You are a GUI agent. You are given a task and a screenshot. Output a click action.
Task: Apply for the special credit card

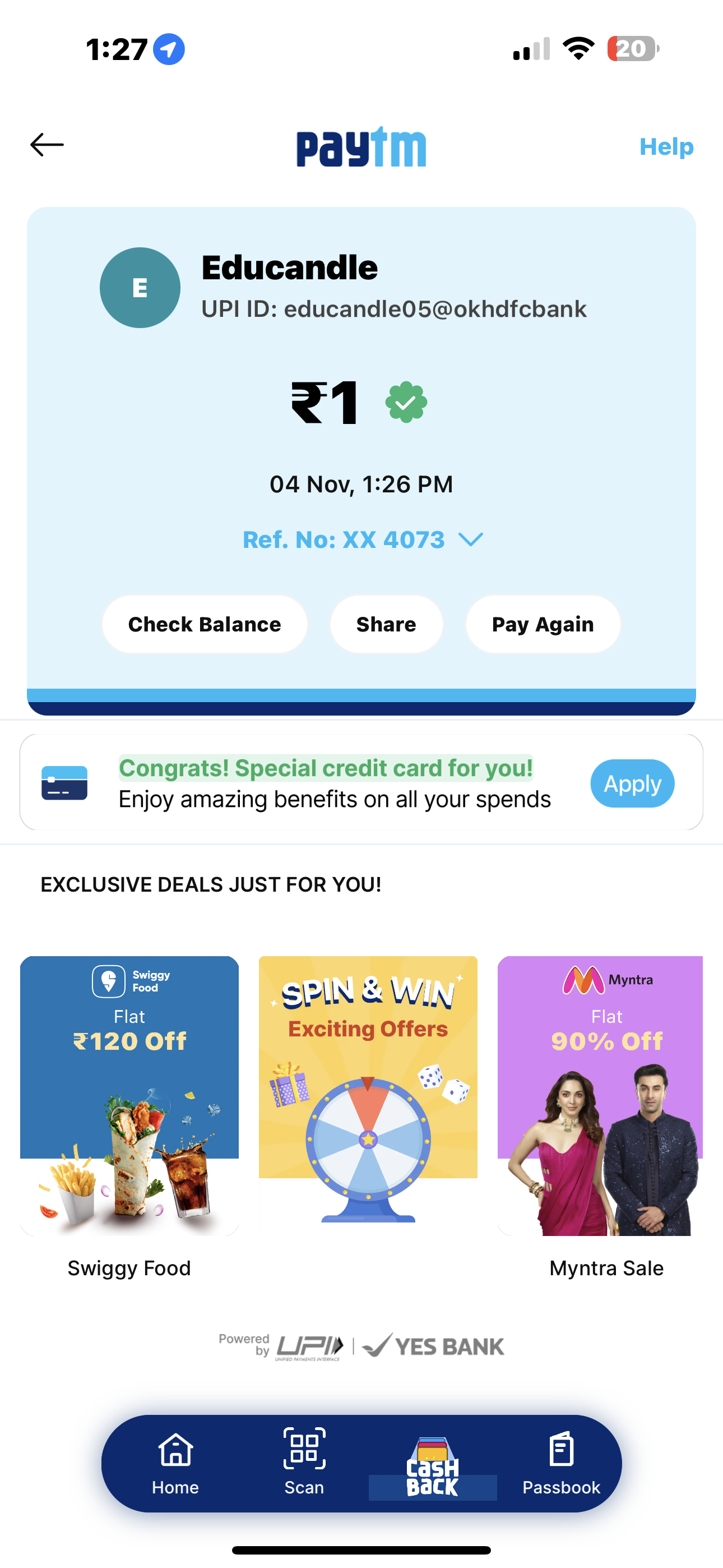click(632, 783)
